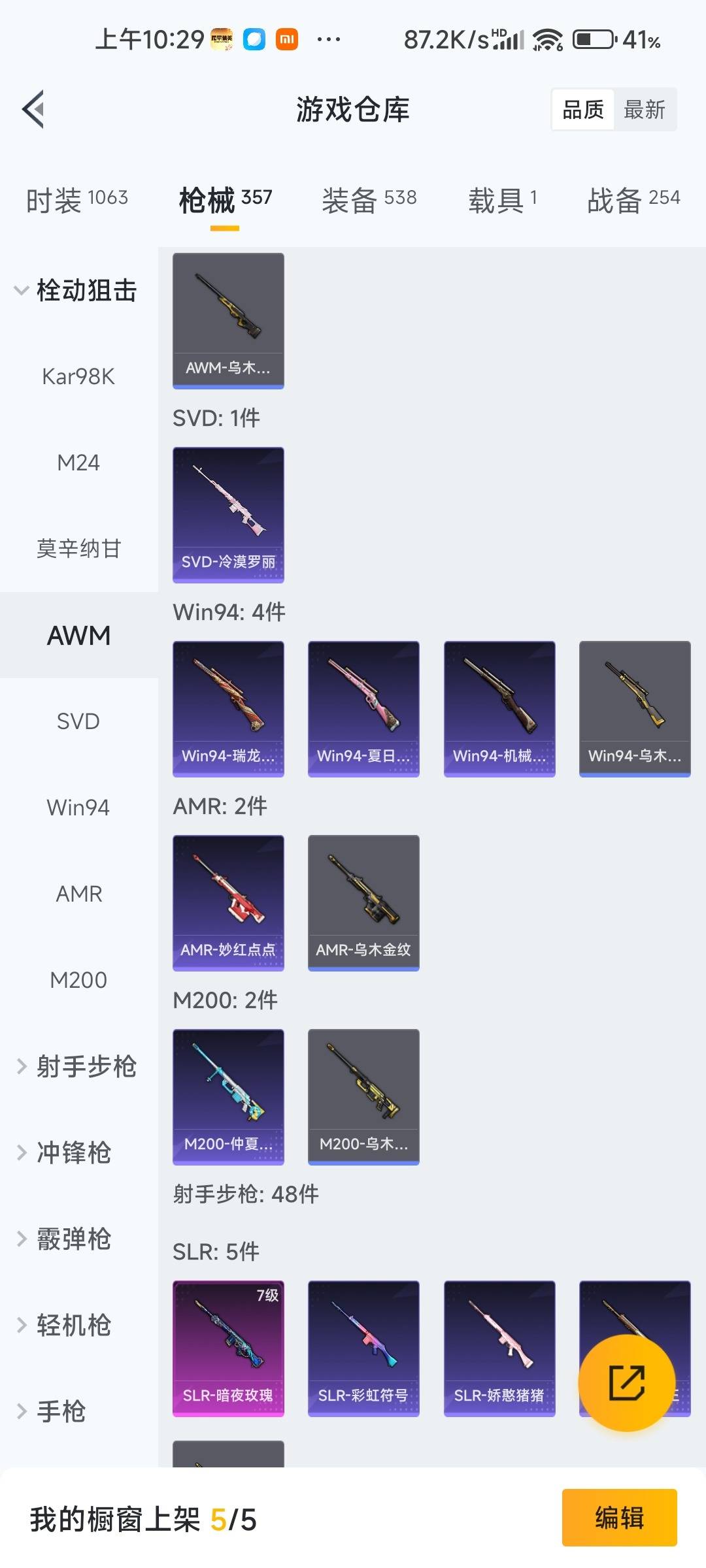Viewport: 706px width, 1568px height.
Task: Open the AMR-乌木金纹 skin
Action: (x=363, y=902)
